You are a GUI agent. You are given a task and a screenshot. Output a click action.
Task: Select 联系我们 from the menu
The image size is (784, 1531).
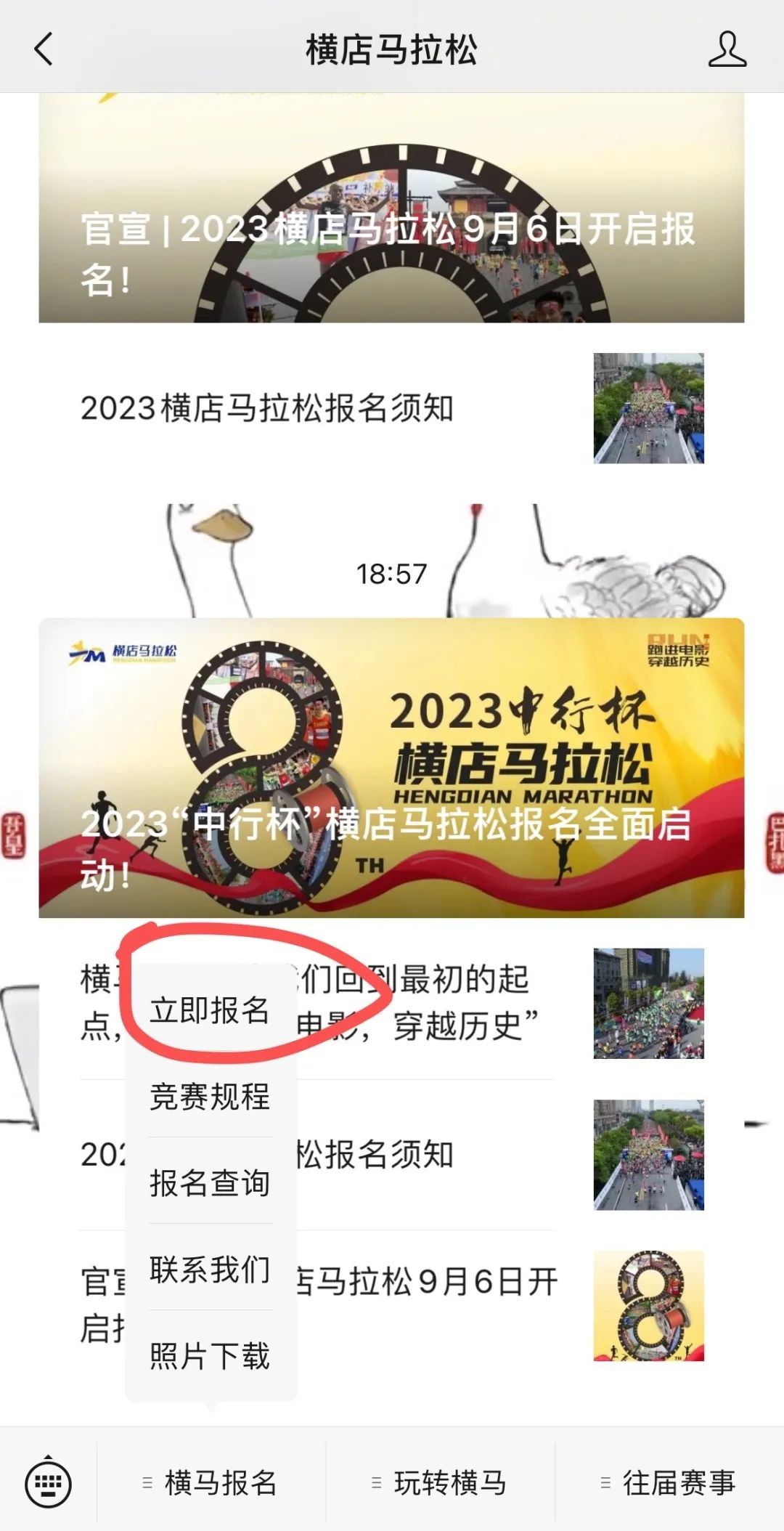(x=210, y=1269)
